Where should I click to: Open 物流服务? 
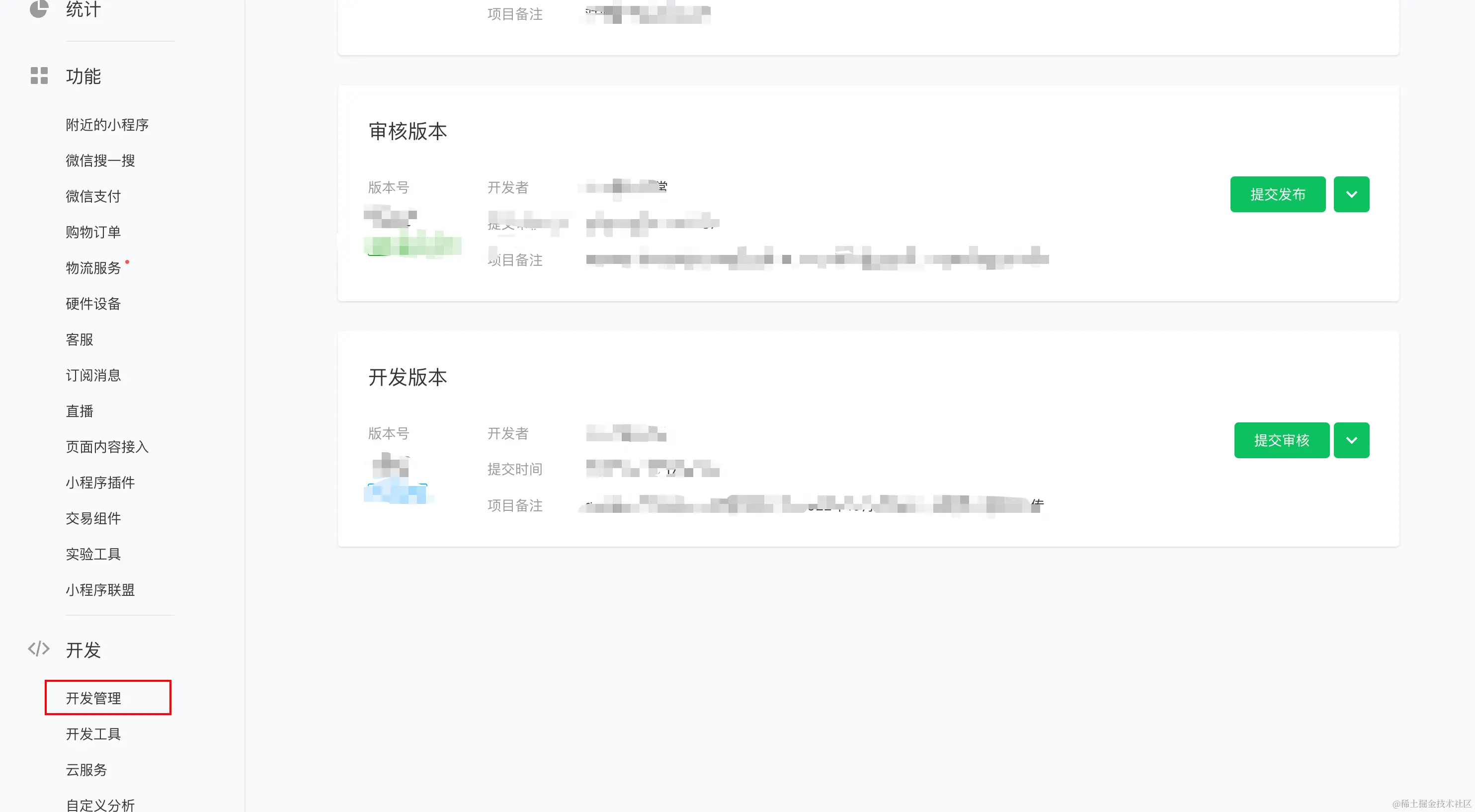(93, 268)
